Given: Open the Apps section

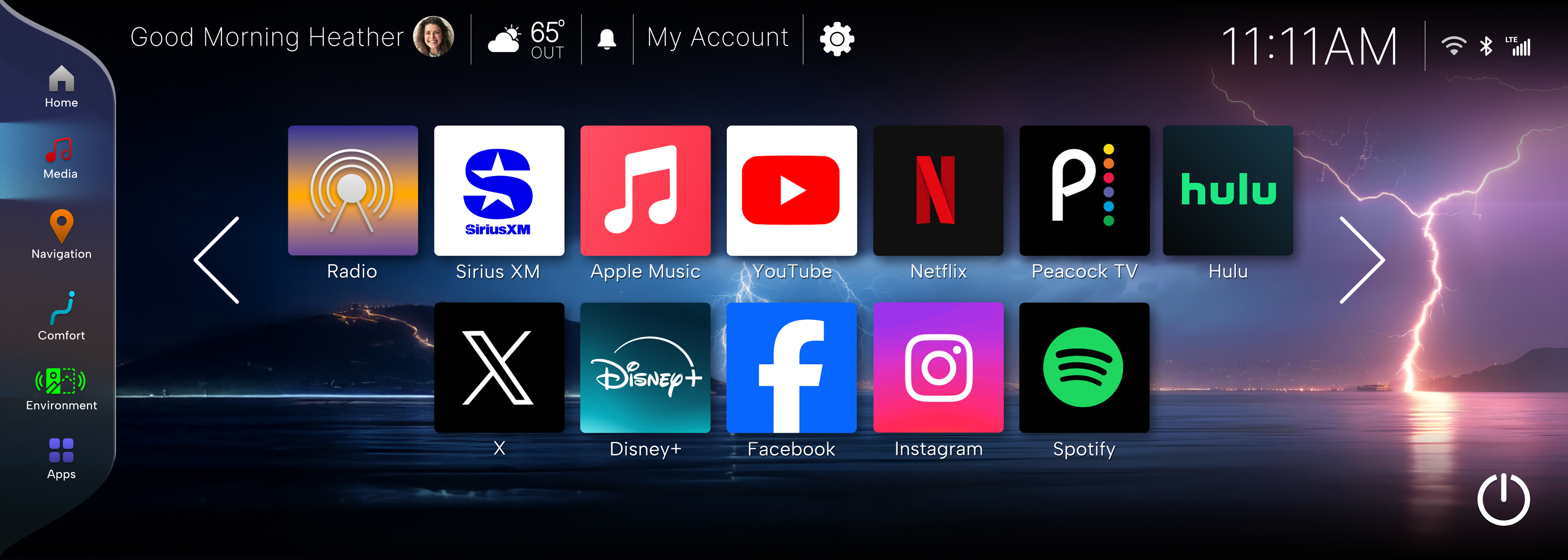Looking at the screenshot, I should tap(62, 459).
